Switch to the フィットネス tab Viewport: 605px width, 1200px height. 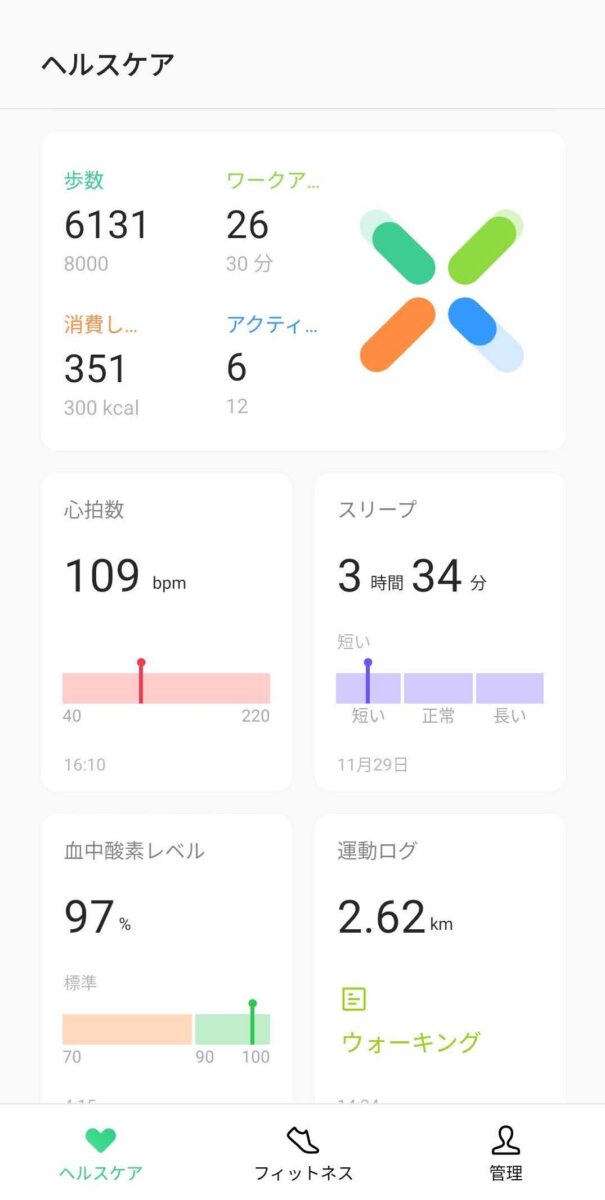point(303,1153)
